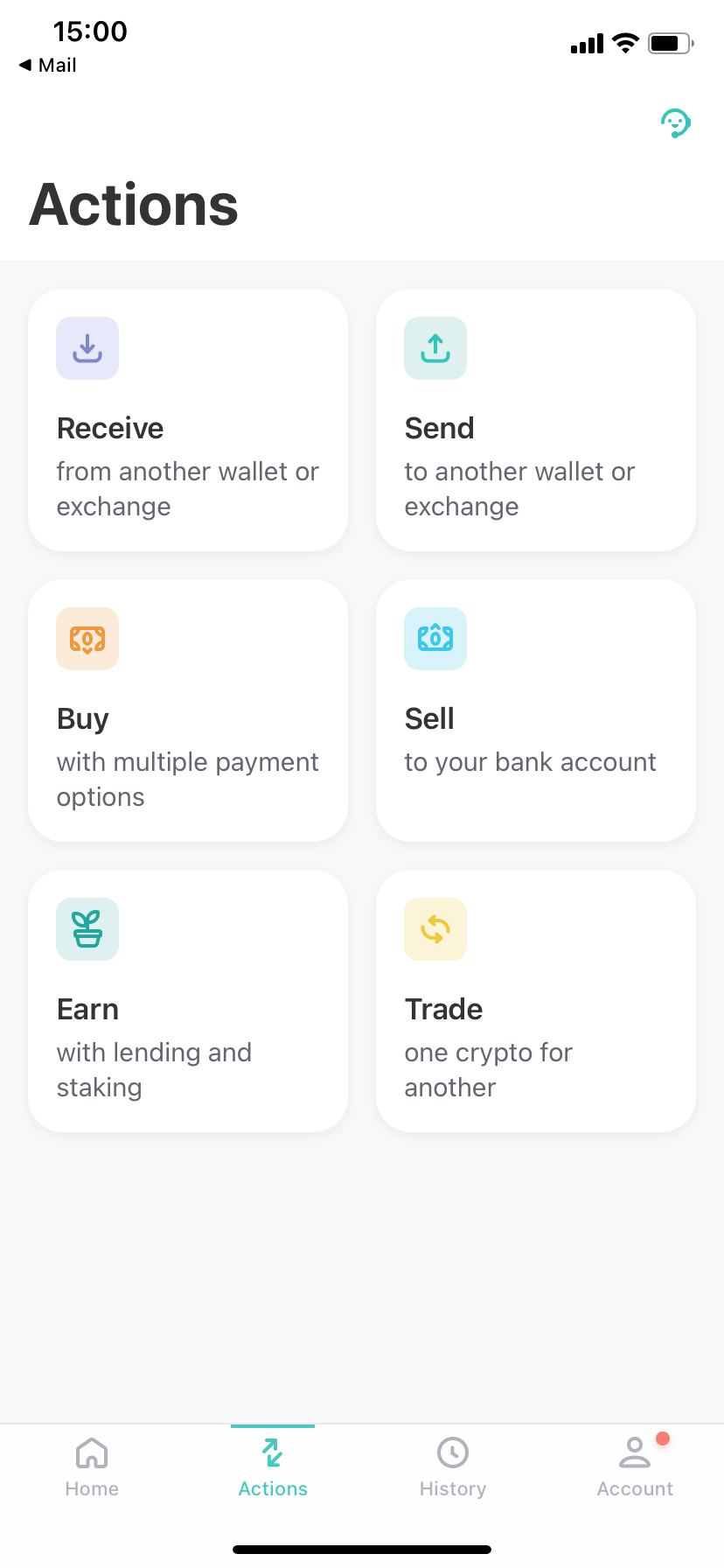Viewport: 724px width, 1568px height.
Task: Choose Buy with multiple payment options
Action: 188,710
